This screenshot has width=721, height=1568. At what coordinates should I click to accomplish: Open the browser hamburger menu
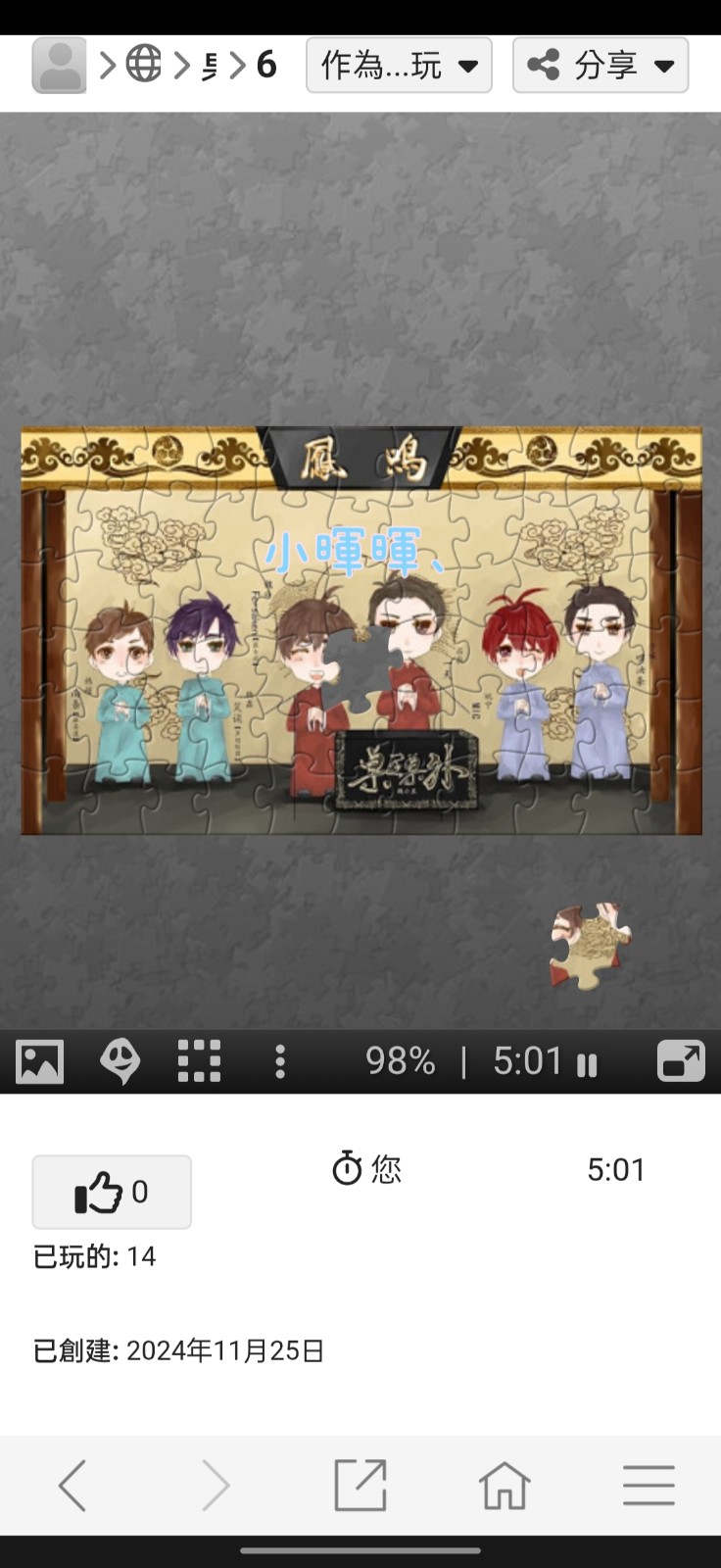pyautogui.click(x=649, y=1486)
